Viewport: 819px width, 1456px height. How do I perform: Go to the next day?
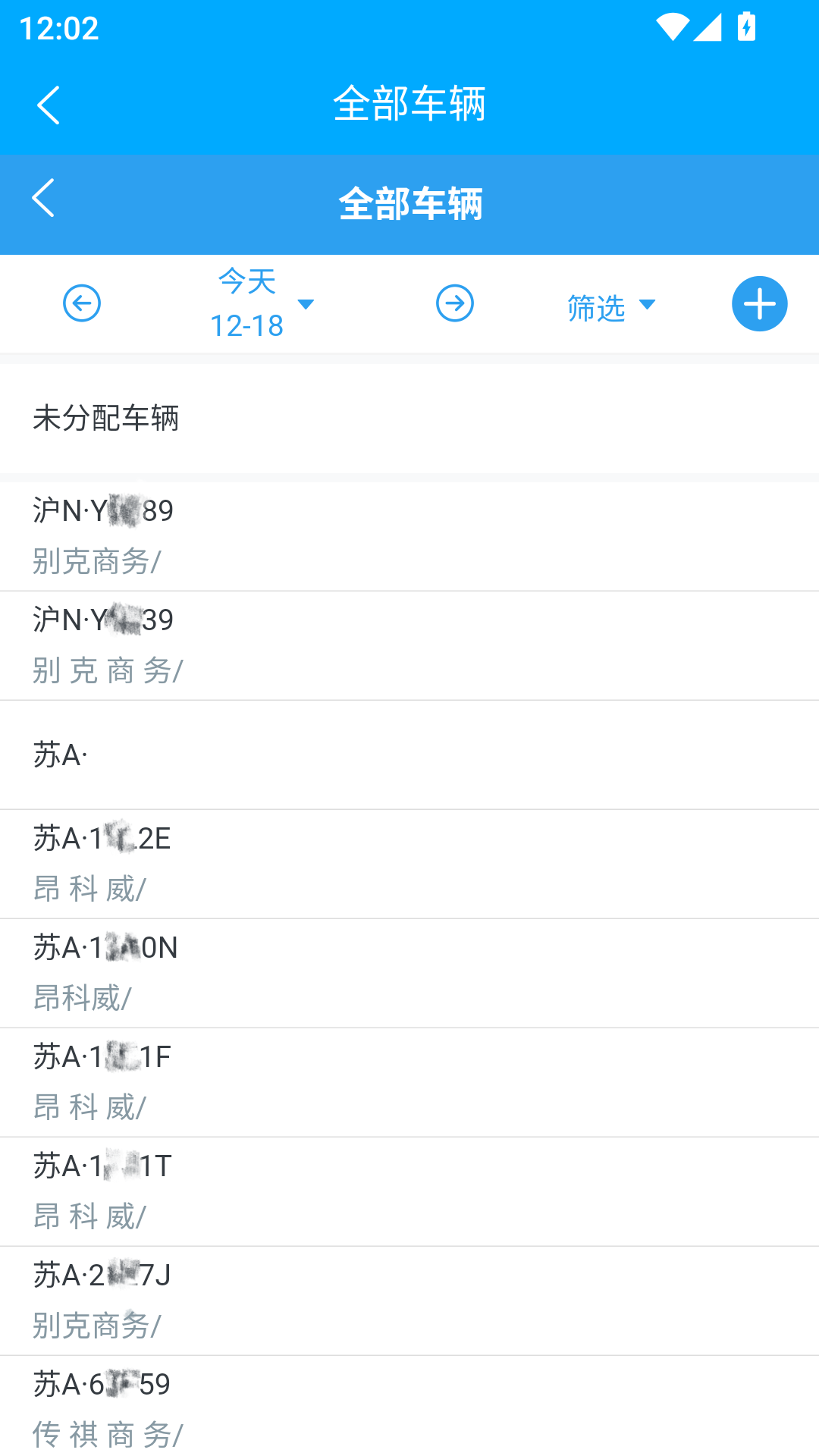click(x=455, y=303)
